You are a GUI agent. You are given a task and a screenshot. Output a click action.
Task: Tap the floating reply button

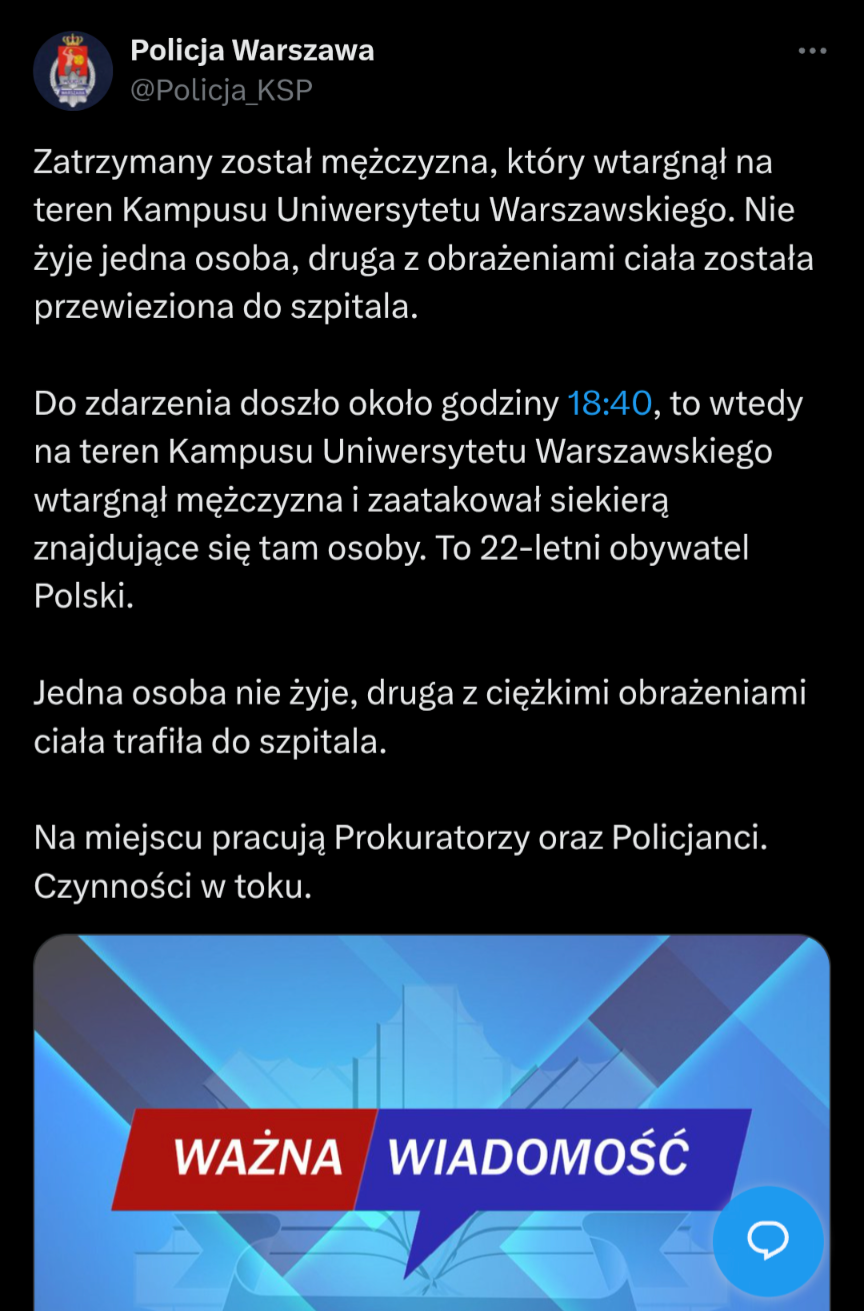point(768,1242)
